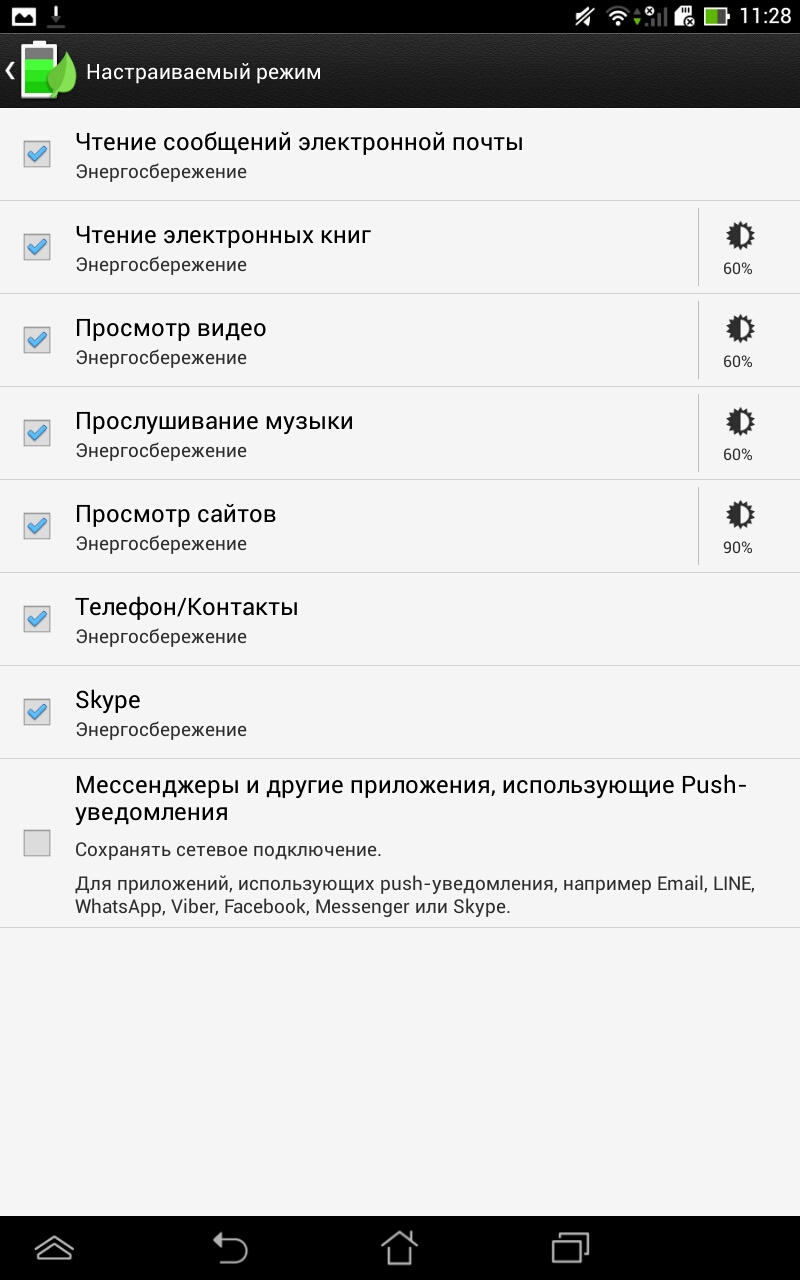Tap the system home button
This screenshot has height=1280, width=800.
pos(399,1248)
